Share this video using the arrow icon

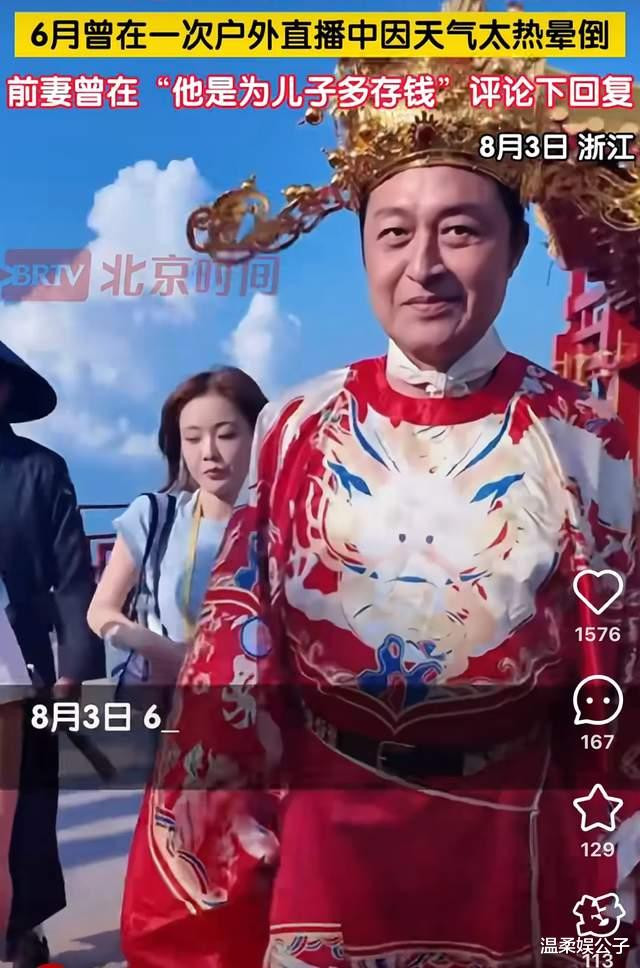pyautogui.click(x=598, y=914)
